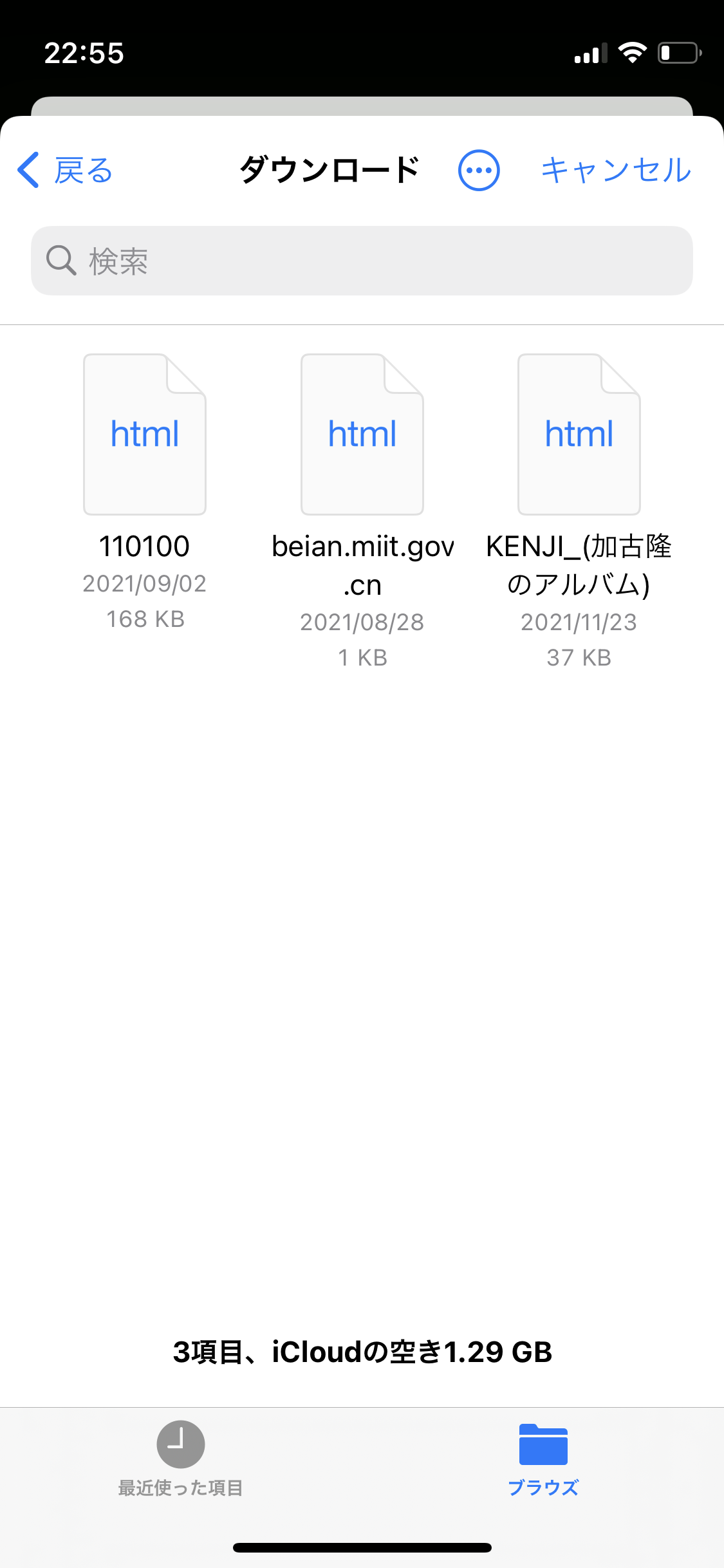Focus the 検索 search field
The width and height of the screenshot is (724, 1568).
(362, 261)
